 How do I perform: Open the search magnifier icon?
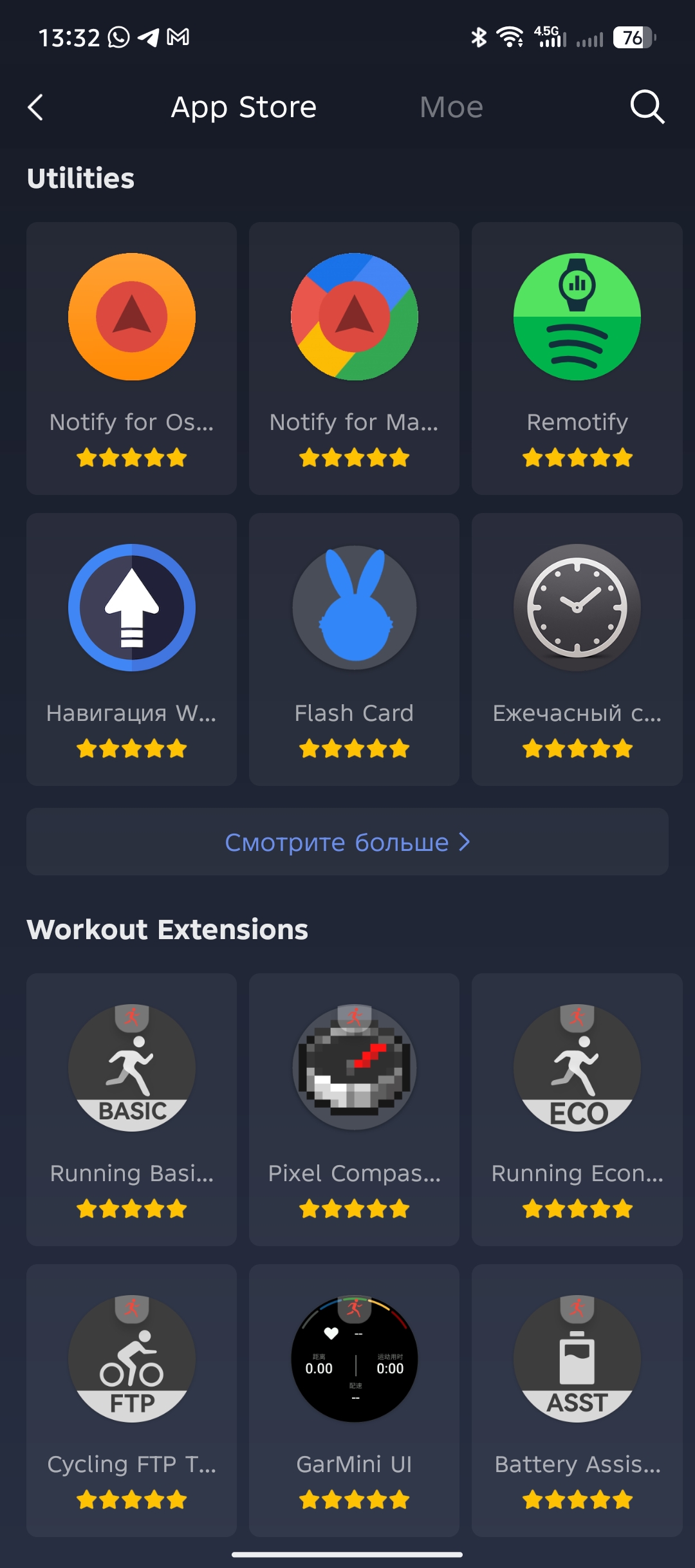[646, 107]
